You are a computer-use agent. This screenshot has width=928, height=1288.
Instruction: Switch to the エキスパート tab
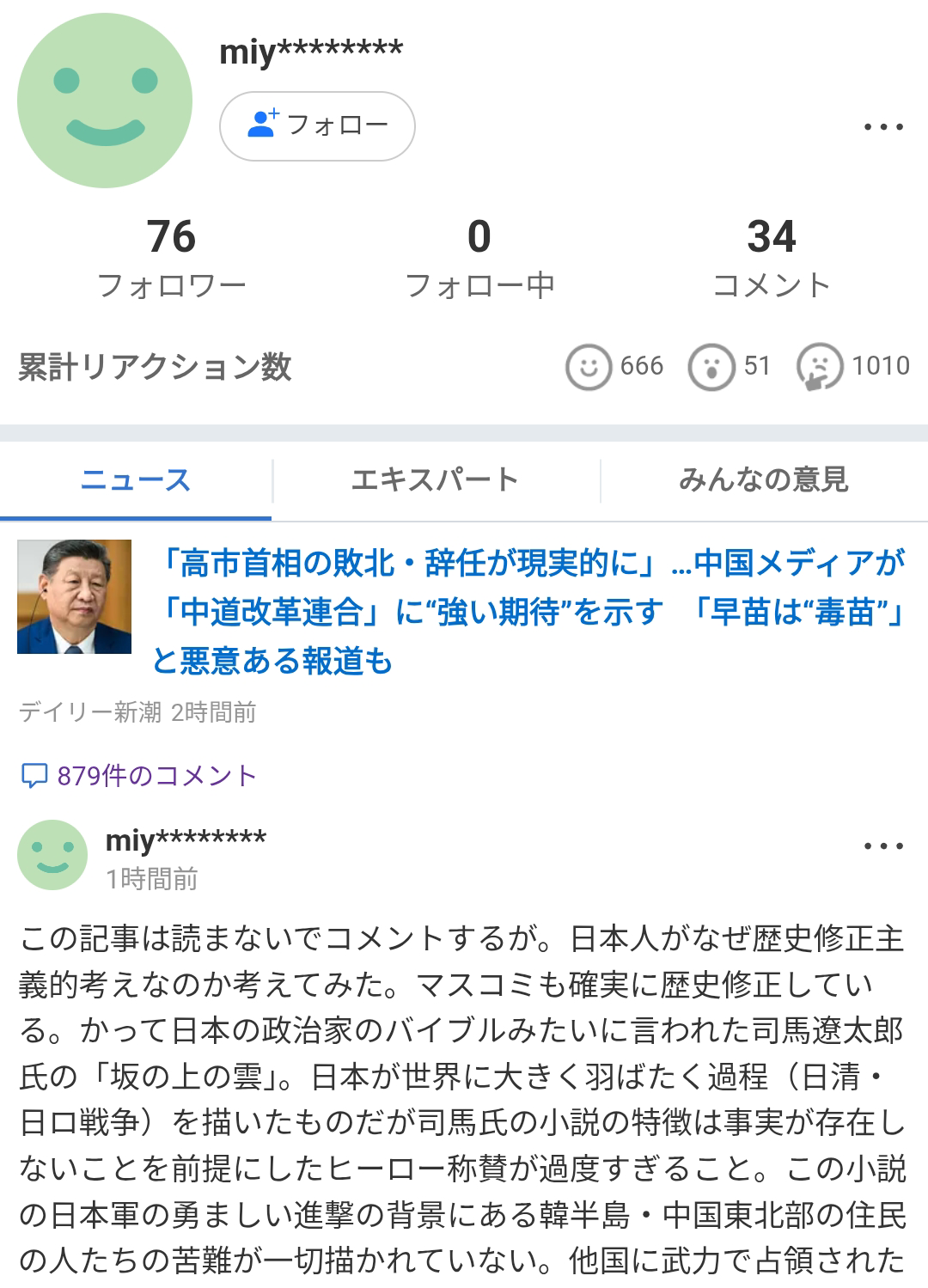coord(435,479)
